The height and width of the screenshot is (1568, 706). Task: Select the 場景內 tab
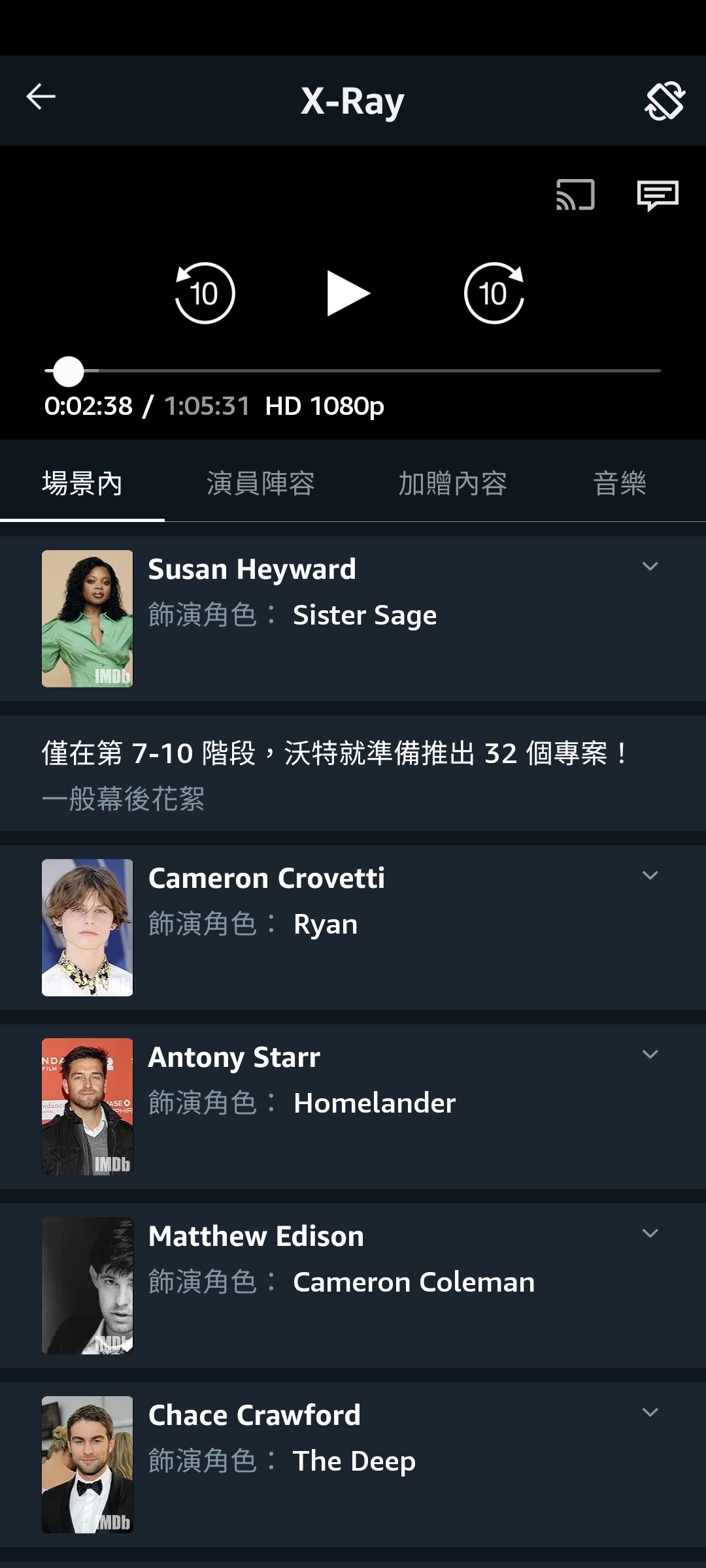point(82,483)
